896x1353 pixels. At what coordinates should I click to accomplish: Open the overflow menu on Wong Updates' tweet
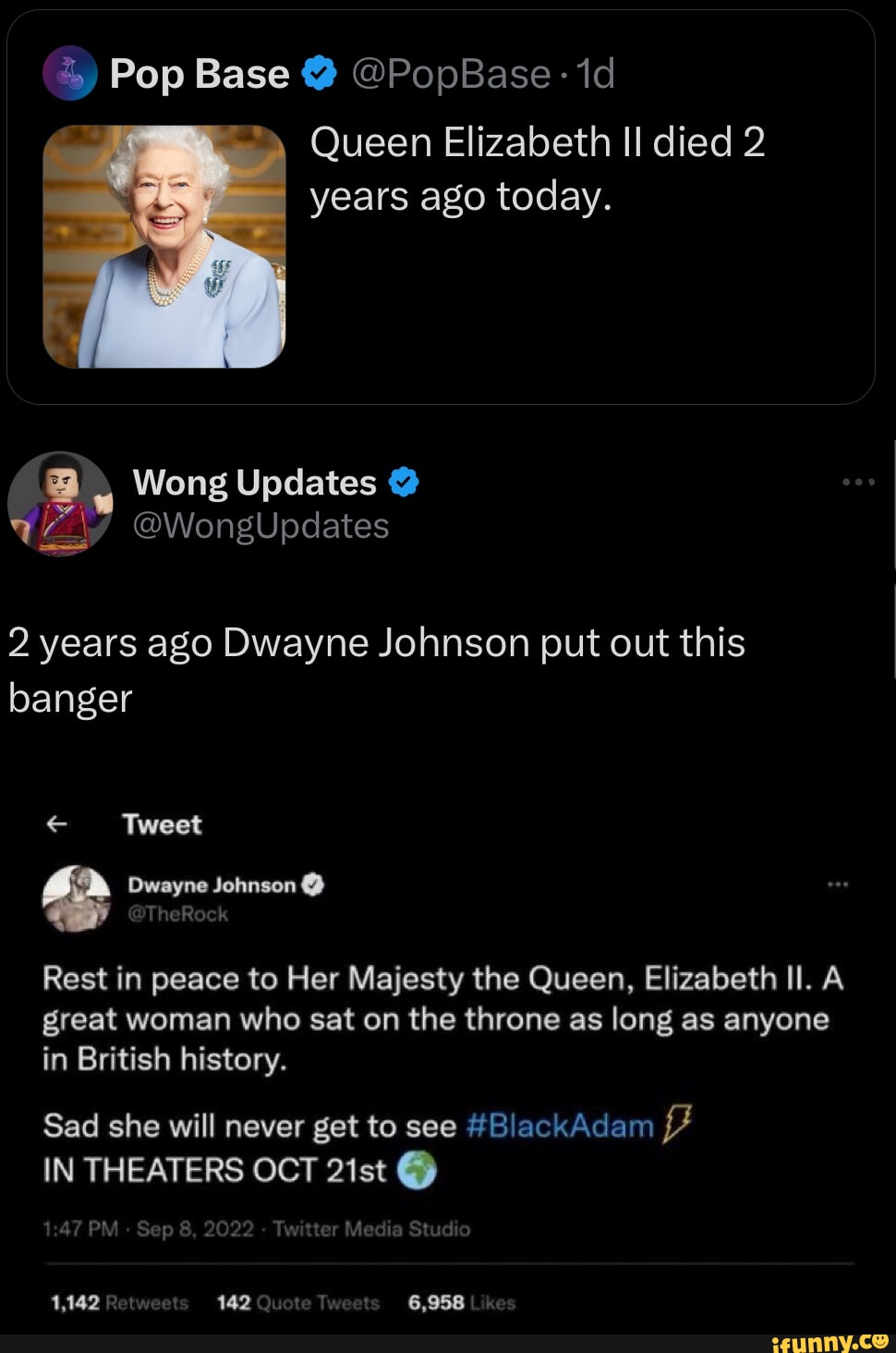click(858, 482)
